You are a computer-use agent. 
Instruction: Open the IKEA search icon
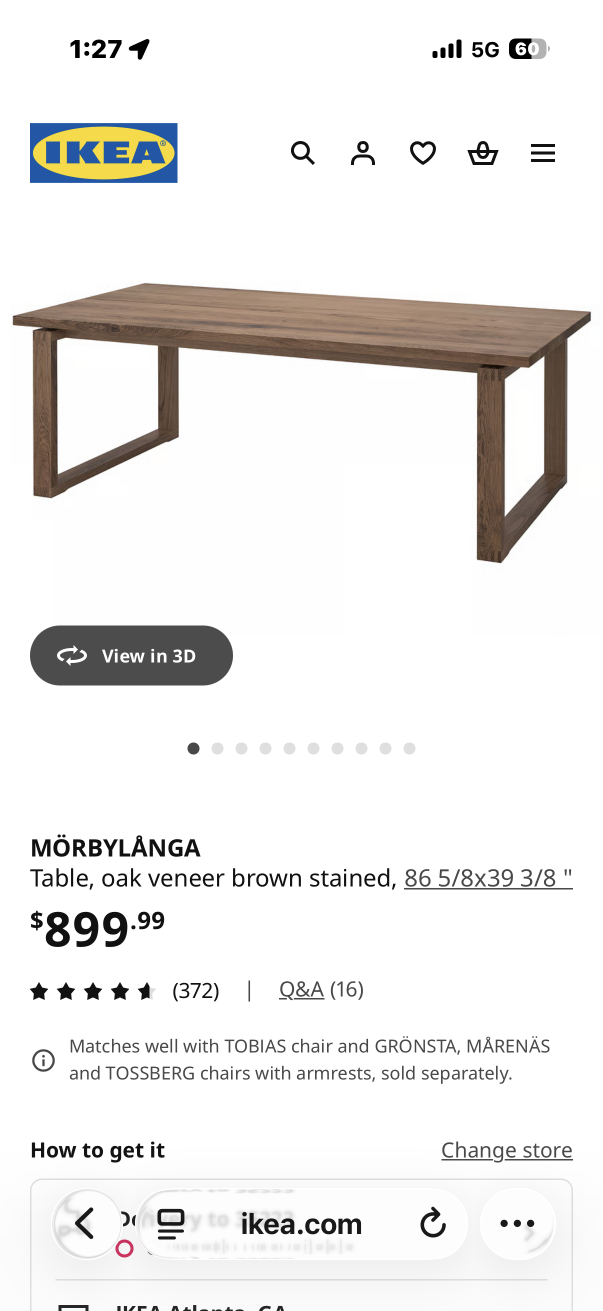point(302,153)
